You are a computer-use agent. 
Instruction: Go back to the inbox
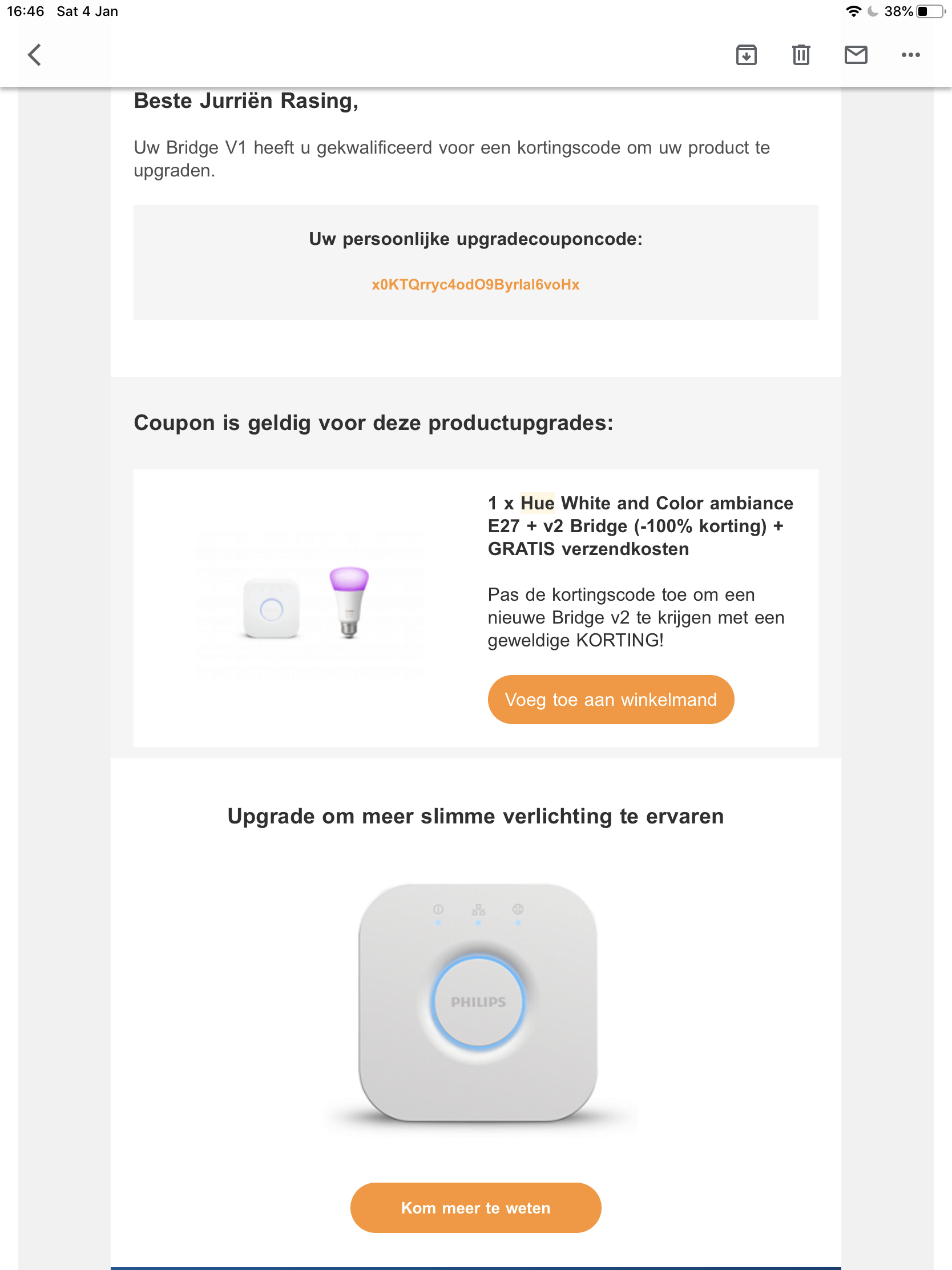click(35, 55)
